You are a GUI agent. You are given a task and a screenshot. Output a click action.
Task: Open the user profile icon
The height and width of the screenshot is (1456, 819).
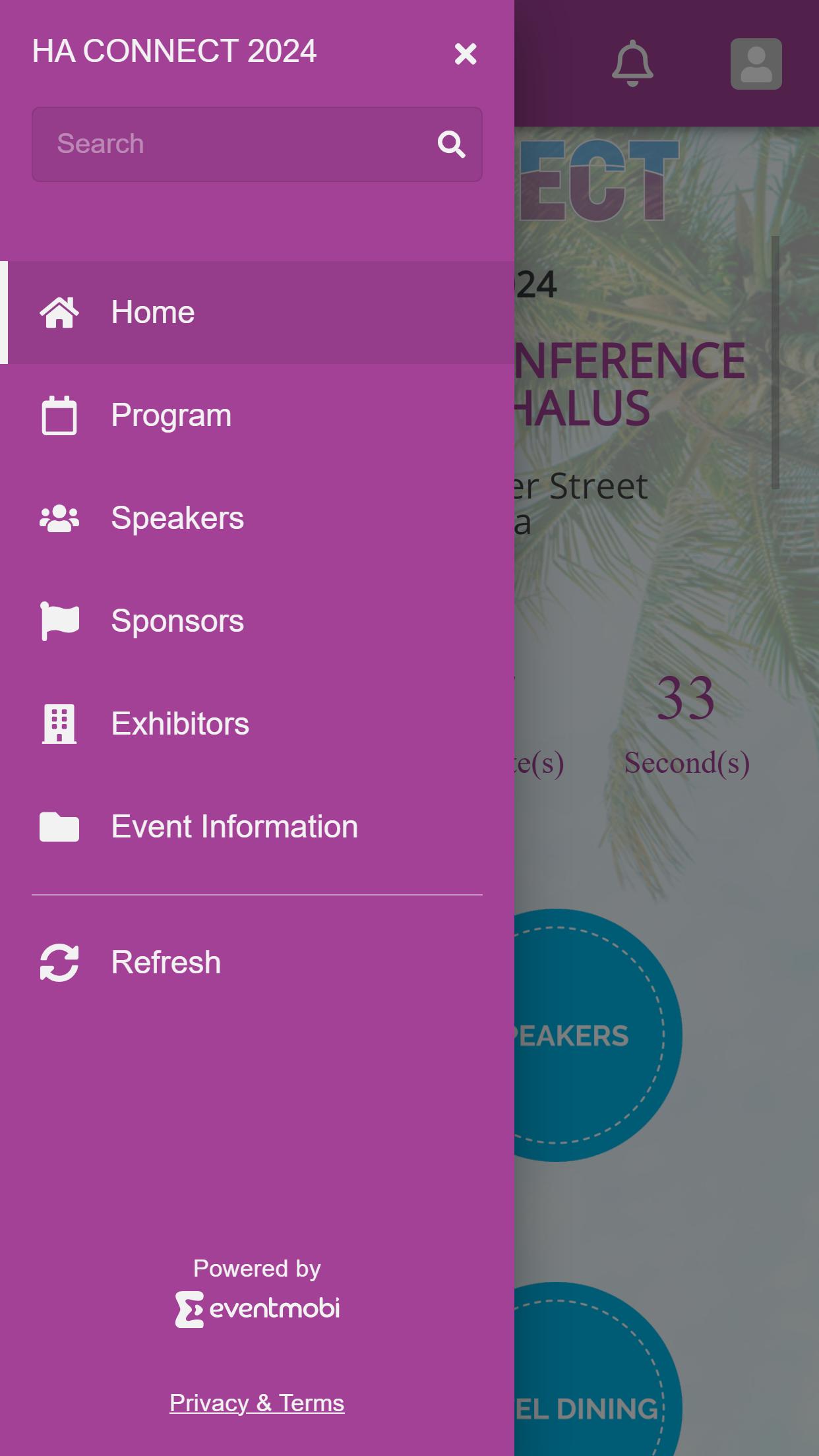(x=756, y=64)
